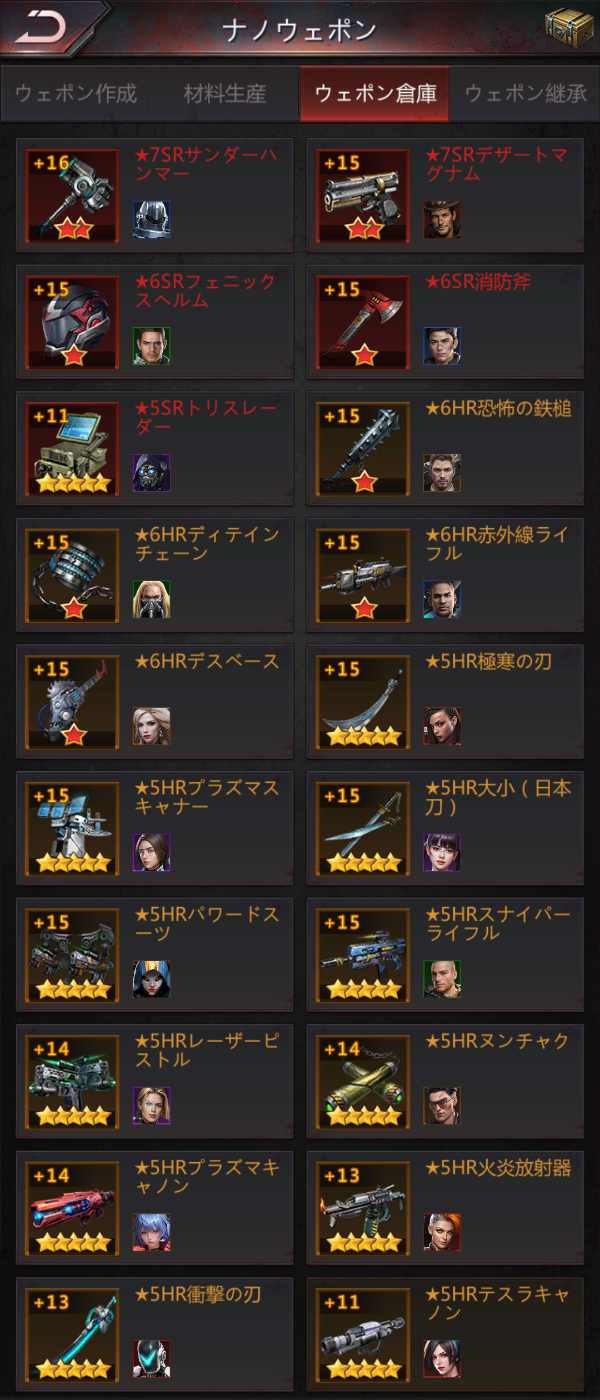This screenshot has height=1400, width=600.
Task: Switch to the ウェポン作成 tab
Action: (x=76, y=94)
